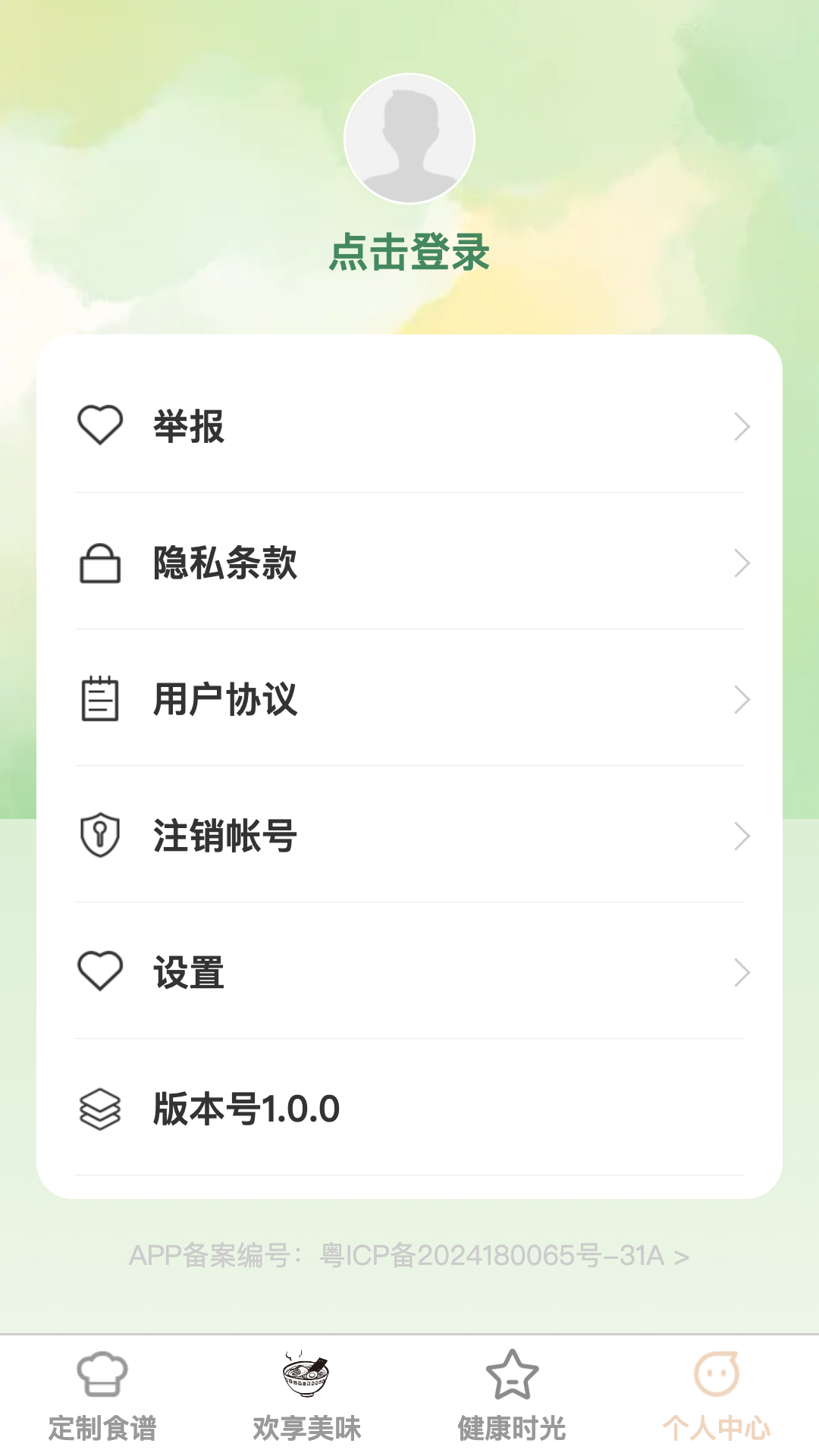Go to 设置 settings
Viewport: 819px width, 1456px height.
click(x=409, y=972)
